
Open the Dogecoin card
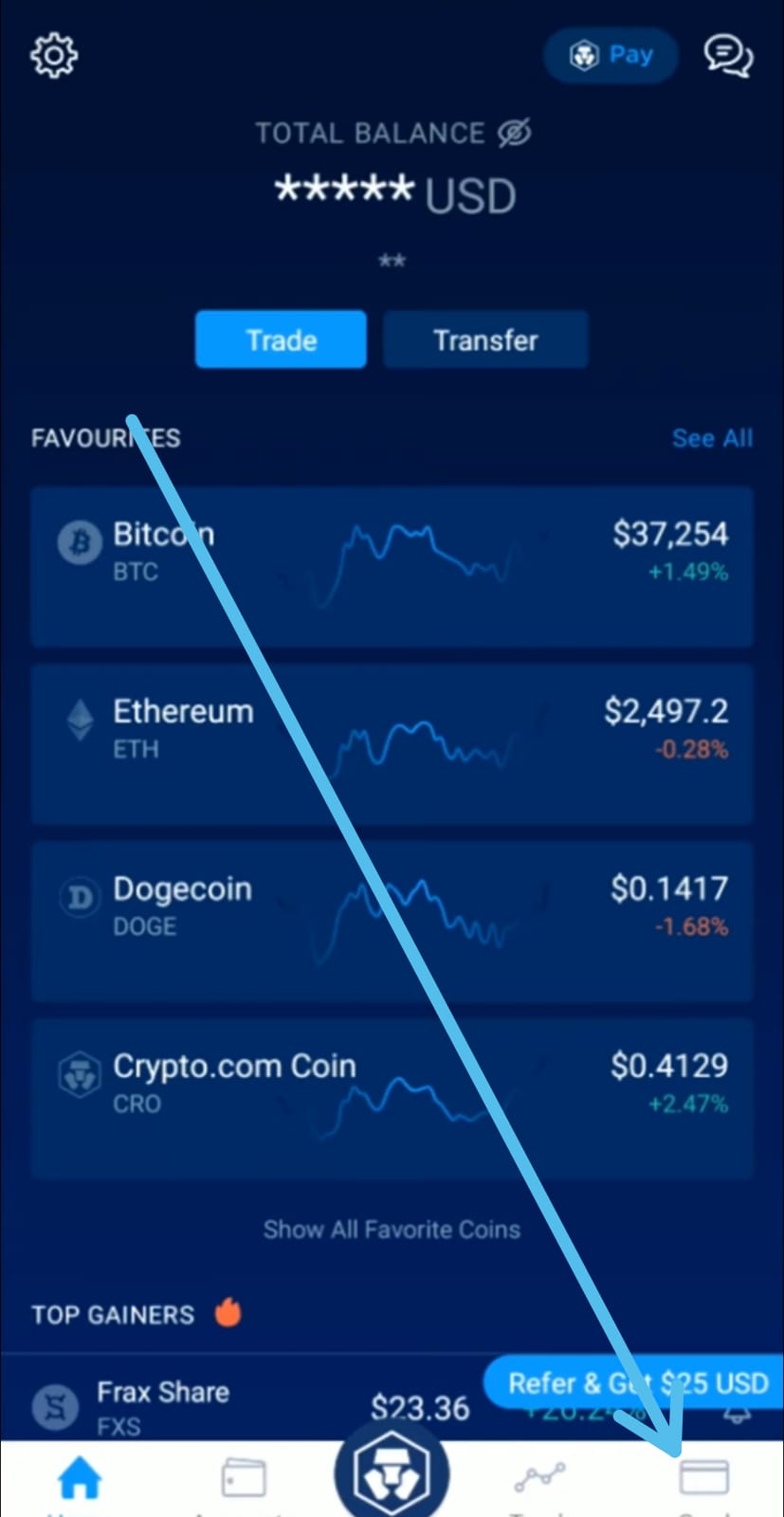click(392, 922)
